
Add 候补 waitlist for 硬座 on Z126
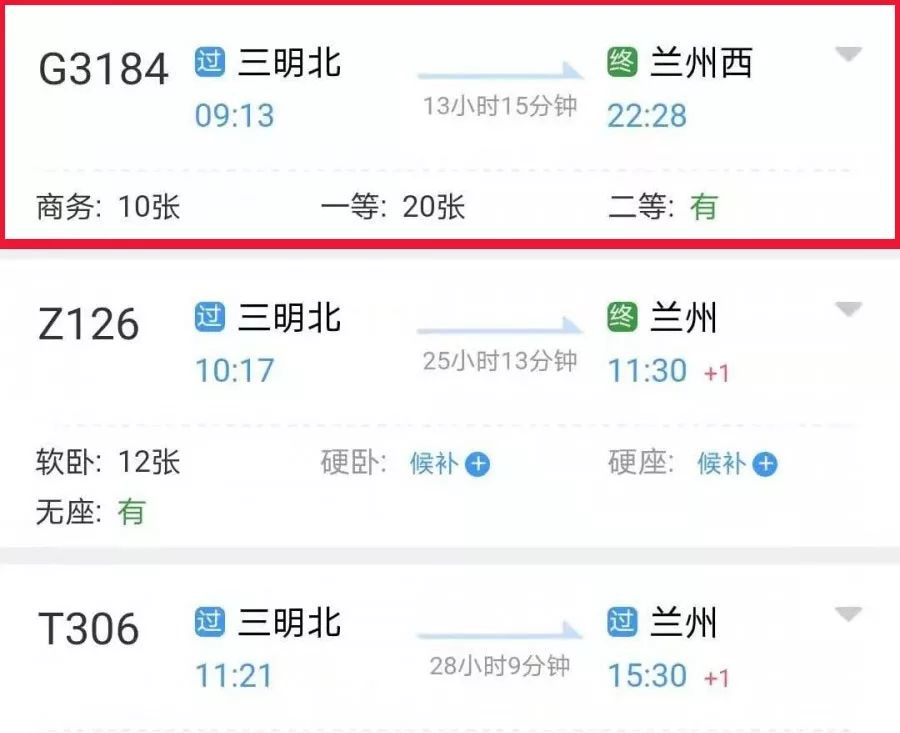pos(765,464)
